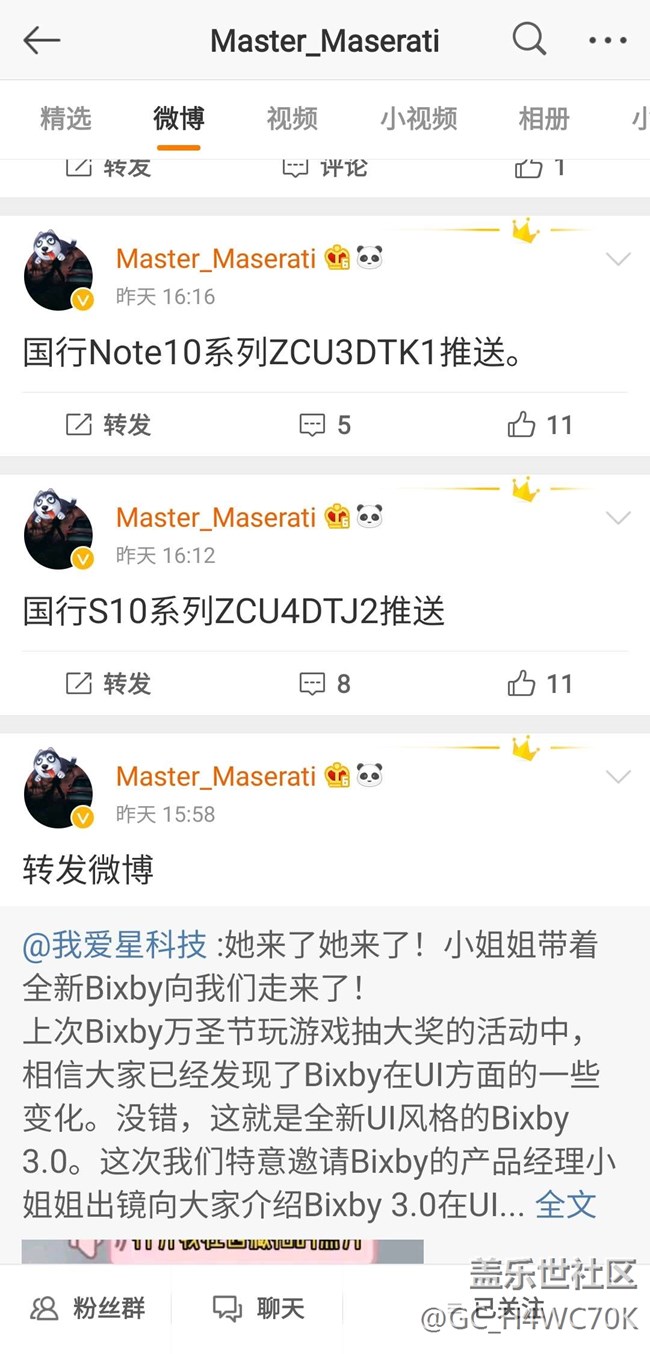Screen dimensions: 650x1354
Task: Tap 全文 to read the full Bixby post
Action: click(565, 1204)
